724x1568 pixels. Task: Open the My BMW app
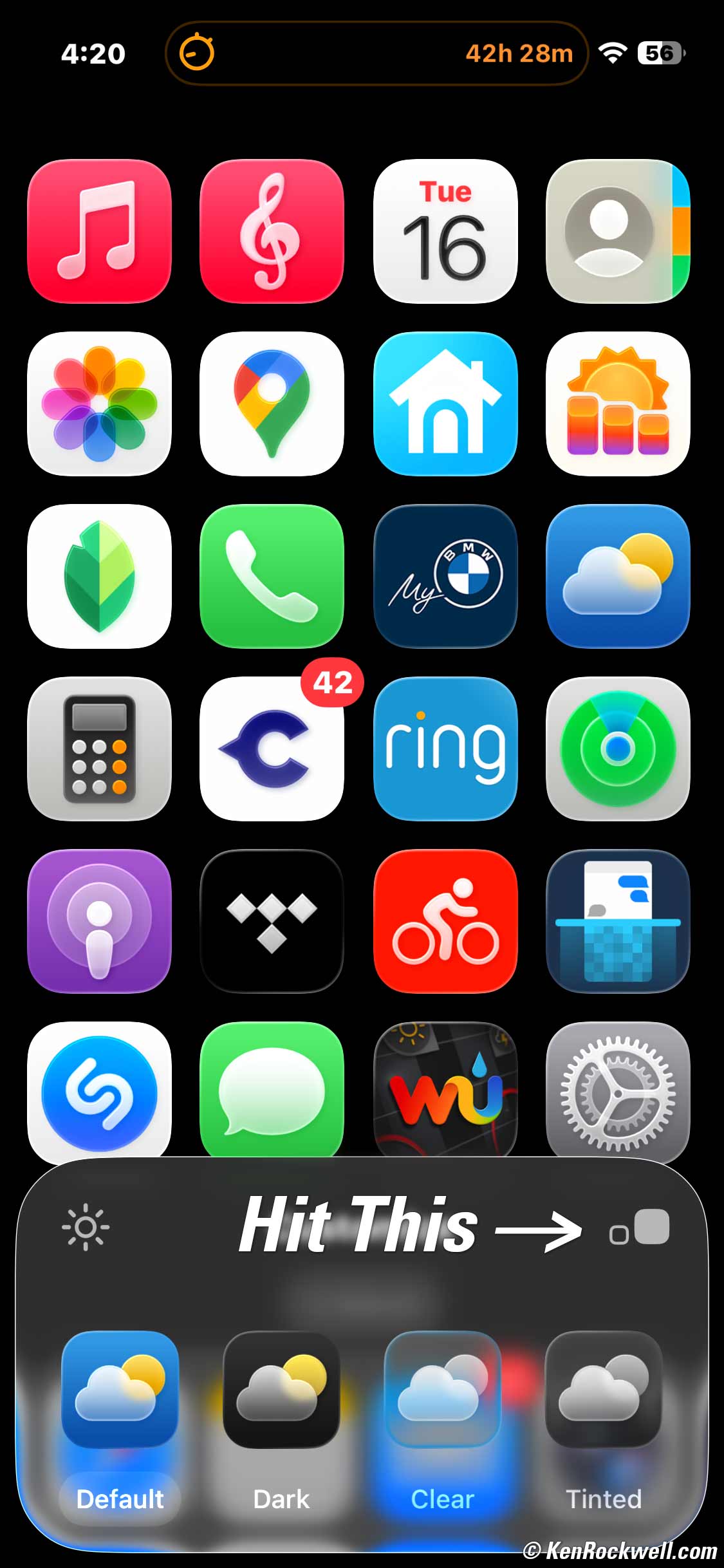[x=445, y=576]
